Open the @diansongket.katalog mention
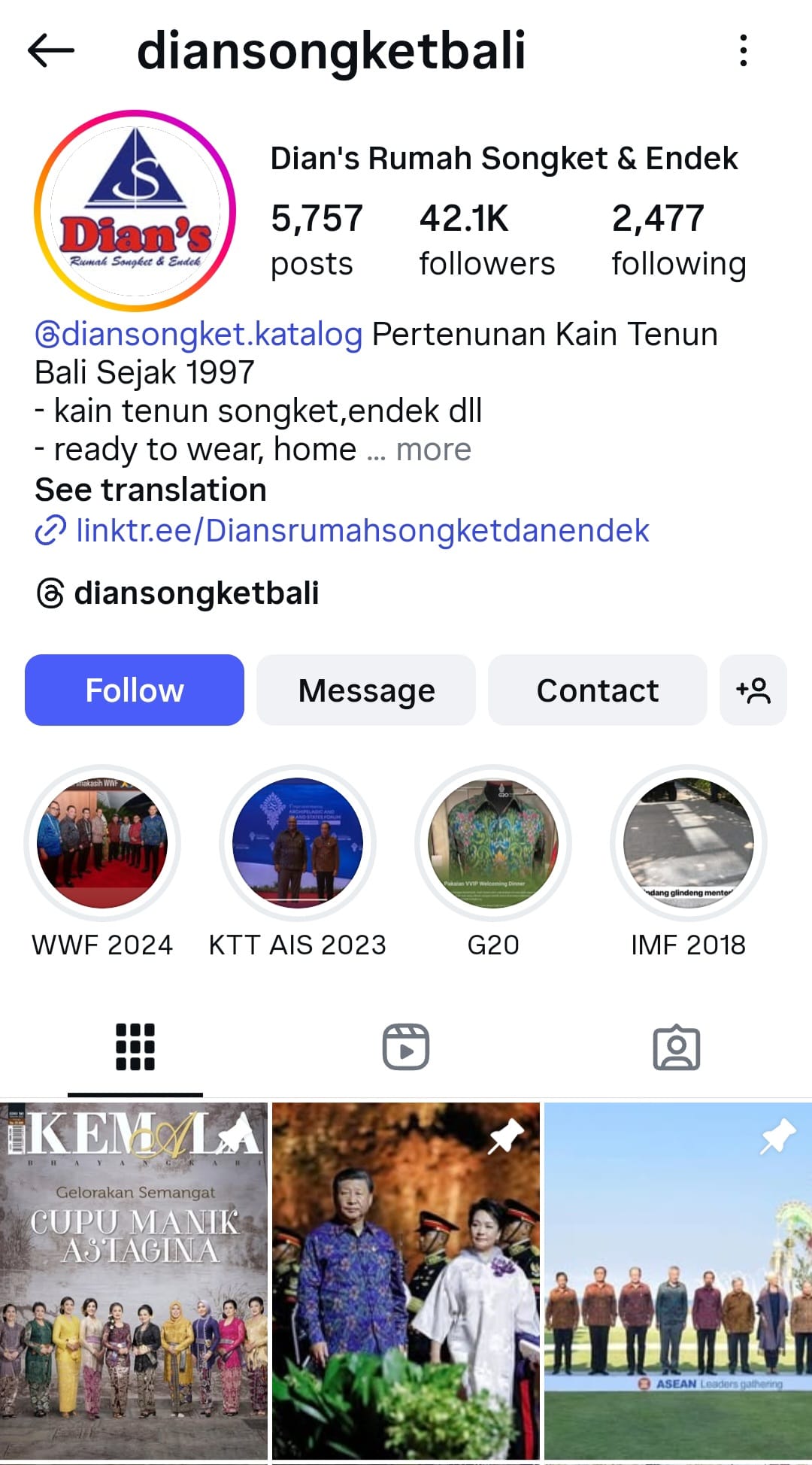The height and width of the screenshot is (1465, 812). [x=199, y=334]
